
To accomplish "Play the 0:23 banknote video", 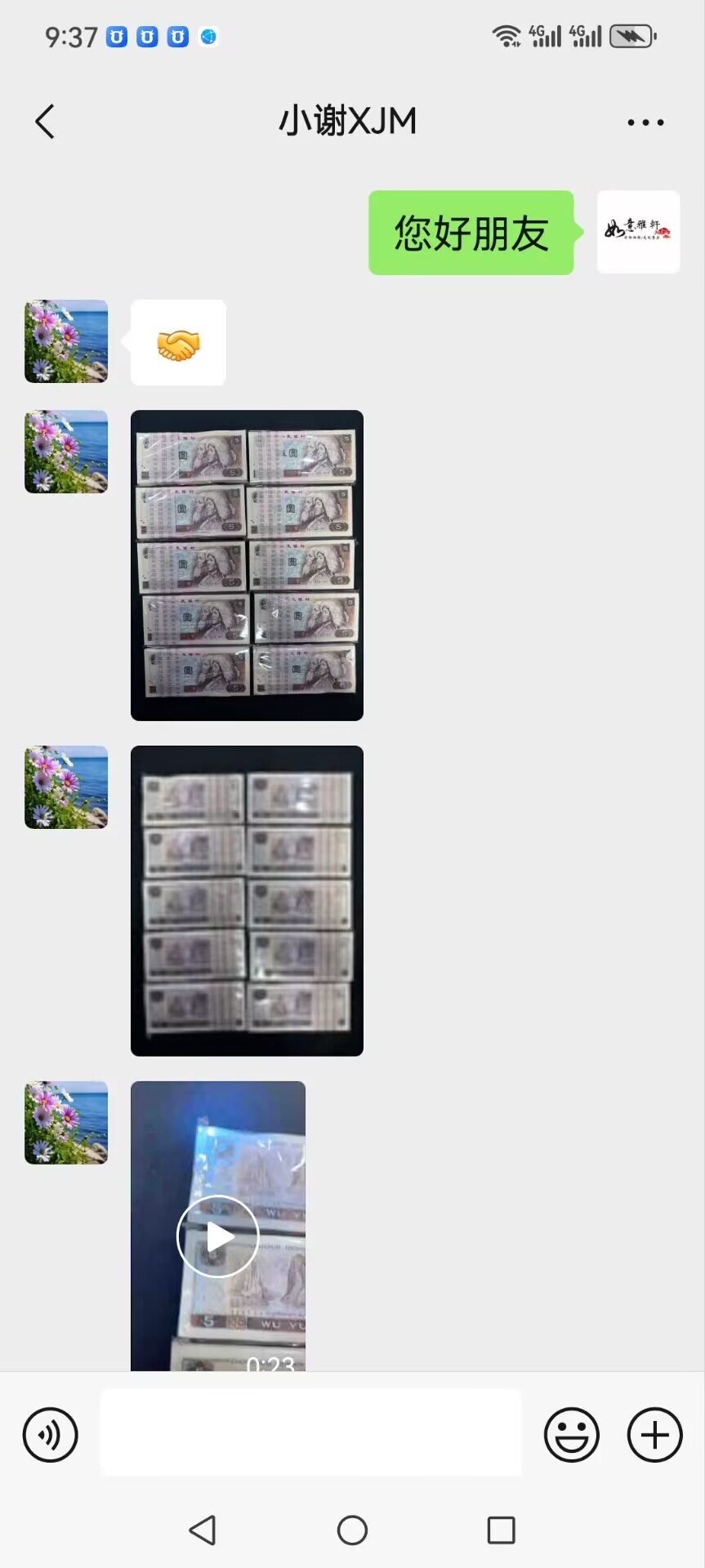I will (218, 1235).
